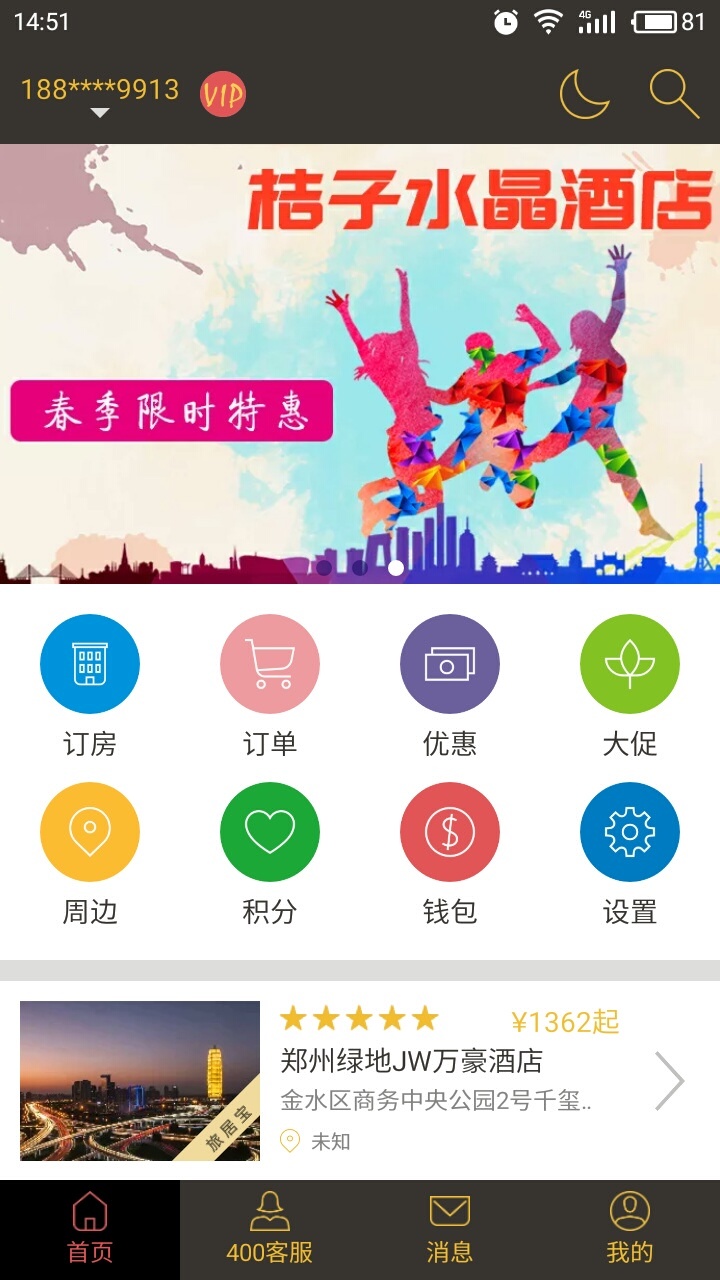Tap the 大促 big promotion leaf icon

(x=629, y=663)
